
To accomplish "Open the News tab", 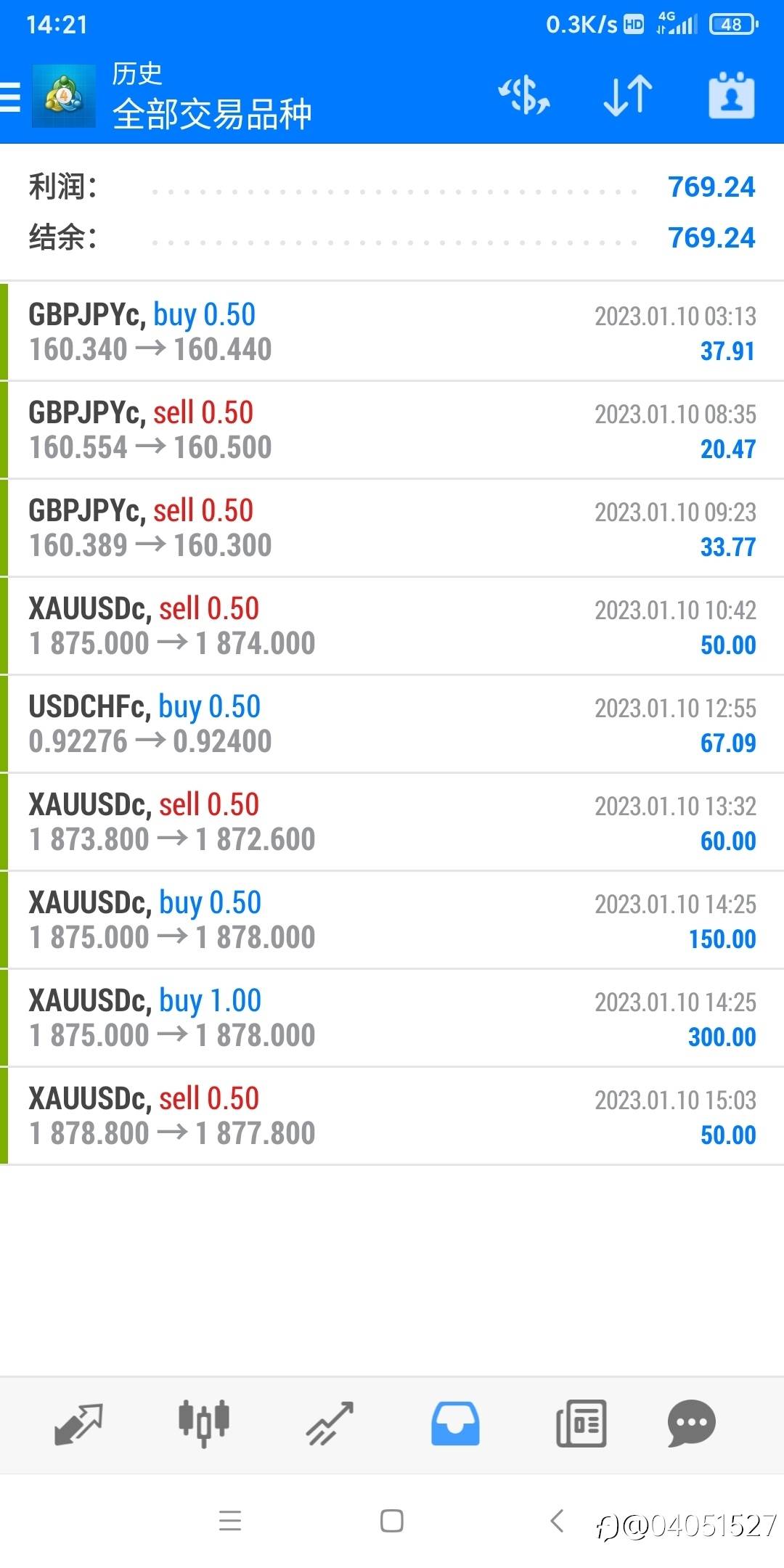I will (581, 1424).
